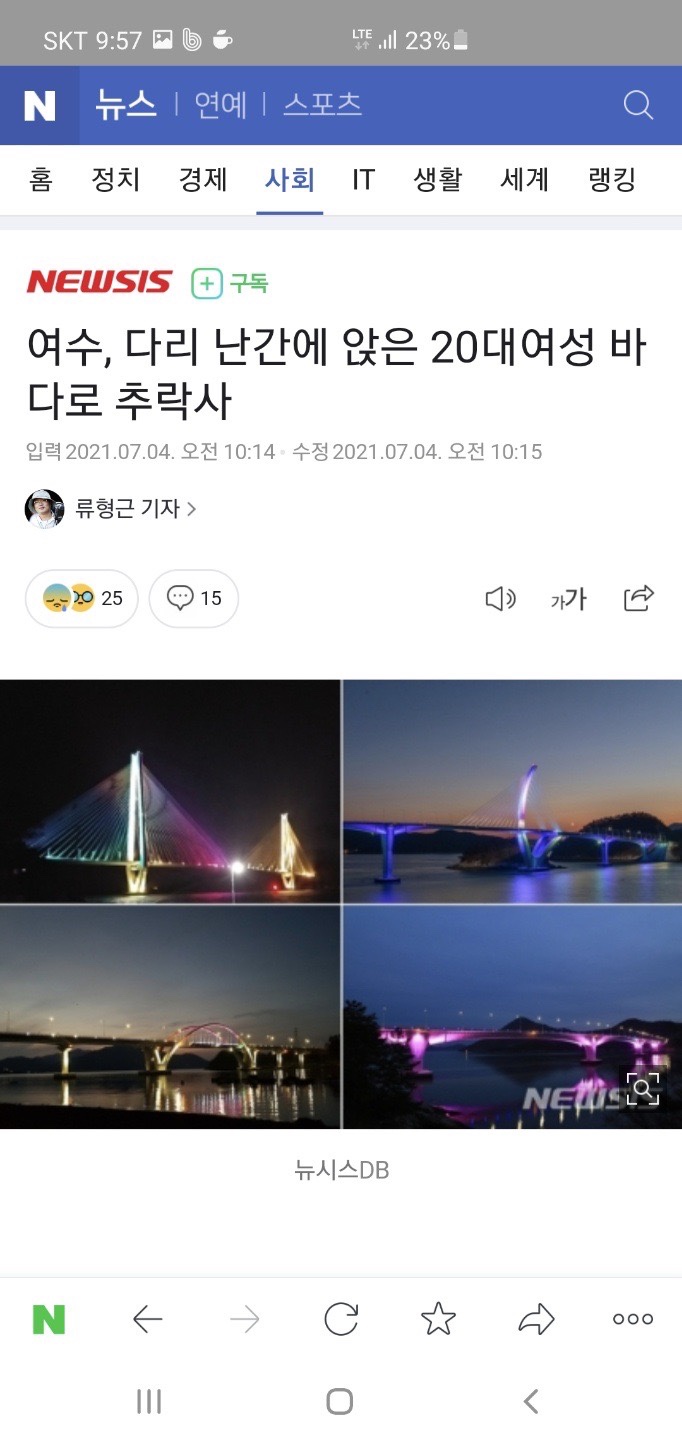Listen to article with speaker icon
The image size is (682, 1440).
(x=500, y=599)
